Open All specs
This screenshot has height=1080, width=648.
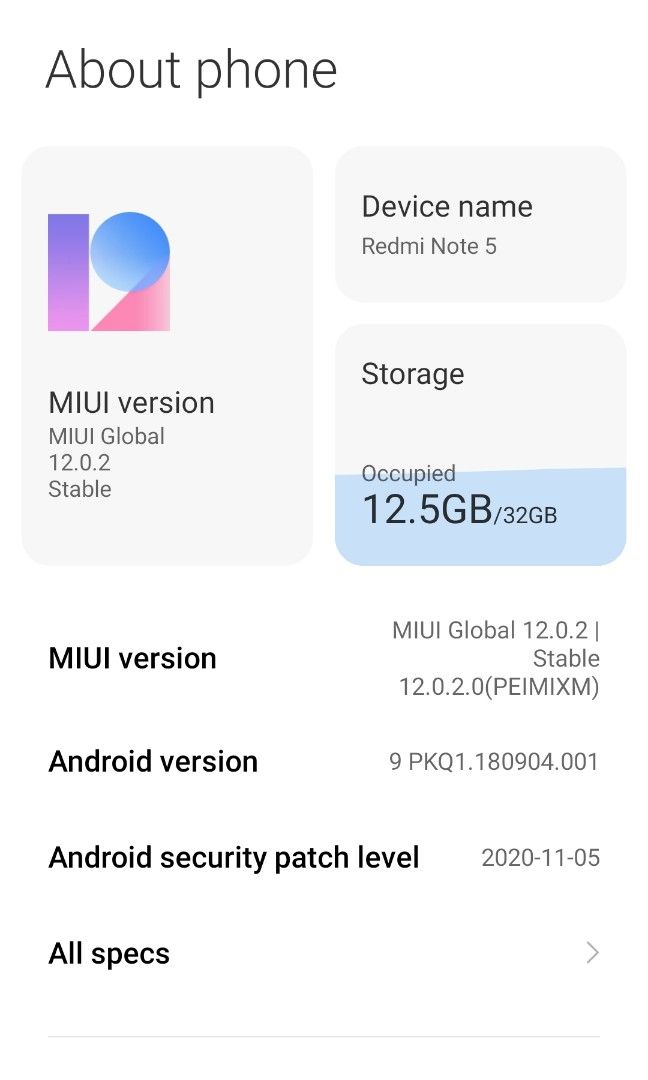pyautogui.click(x=323, y=953)
